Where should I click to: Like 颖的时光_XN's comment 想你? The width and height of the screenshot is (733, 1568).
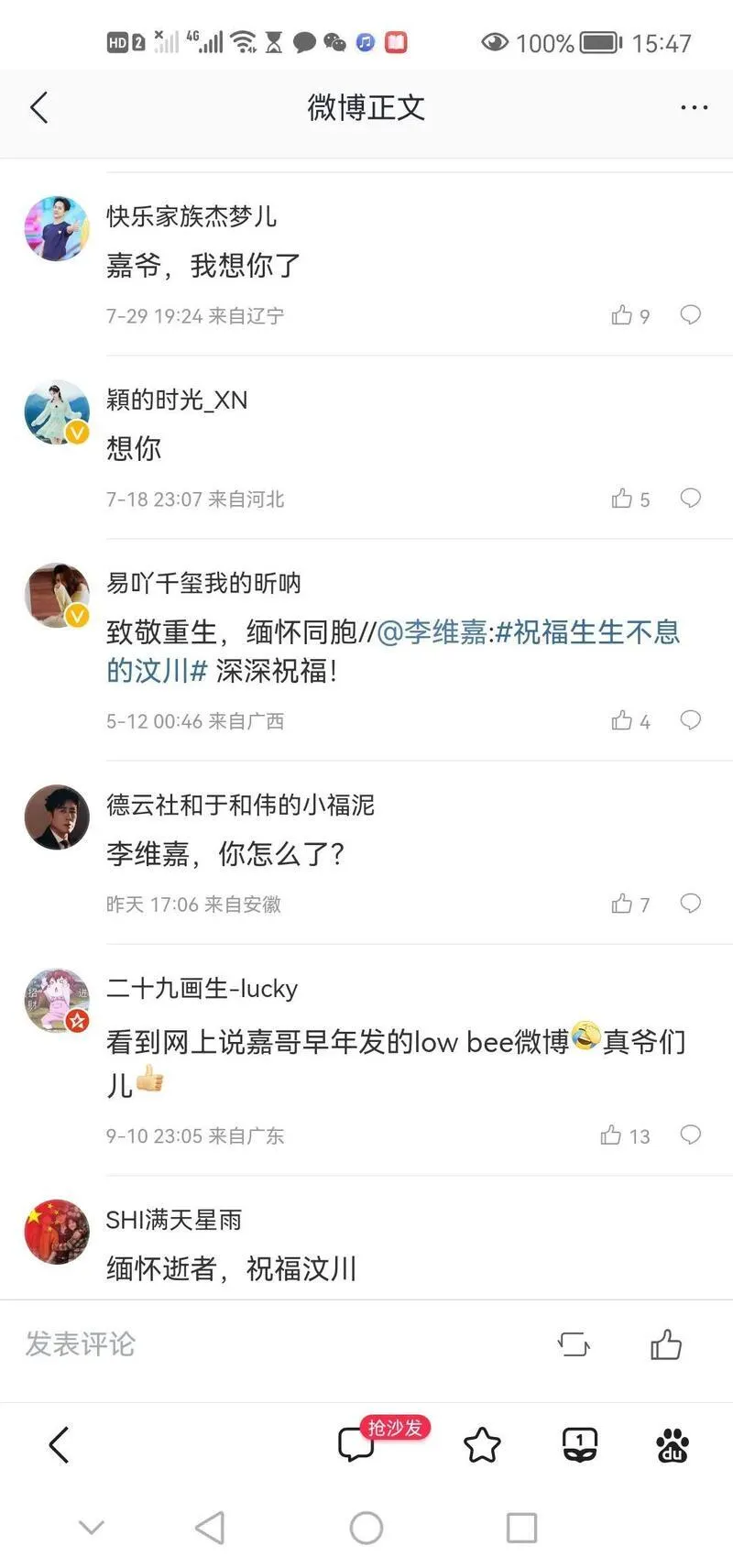pos(630,499)
